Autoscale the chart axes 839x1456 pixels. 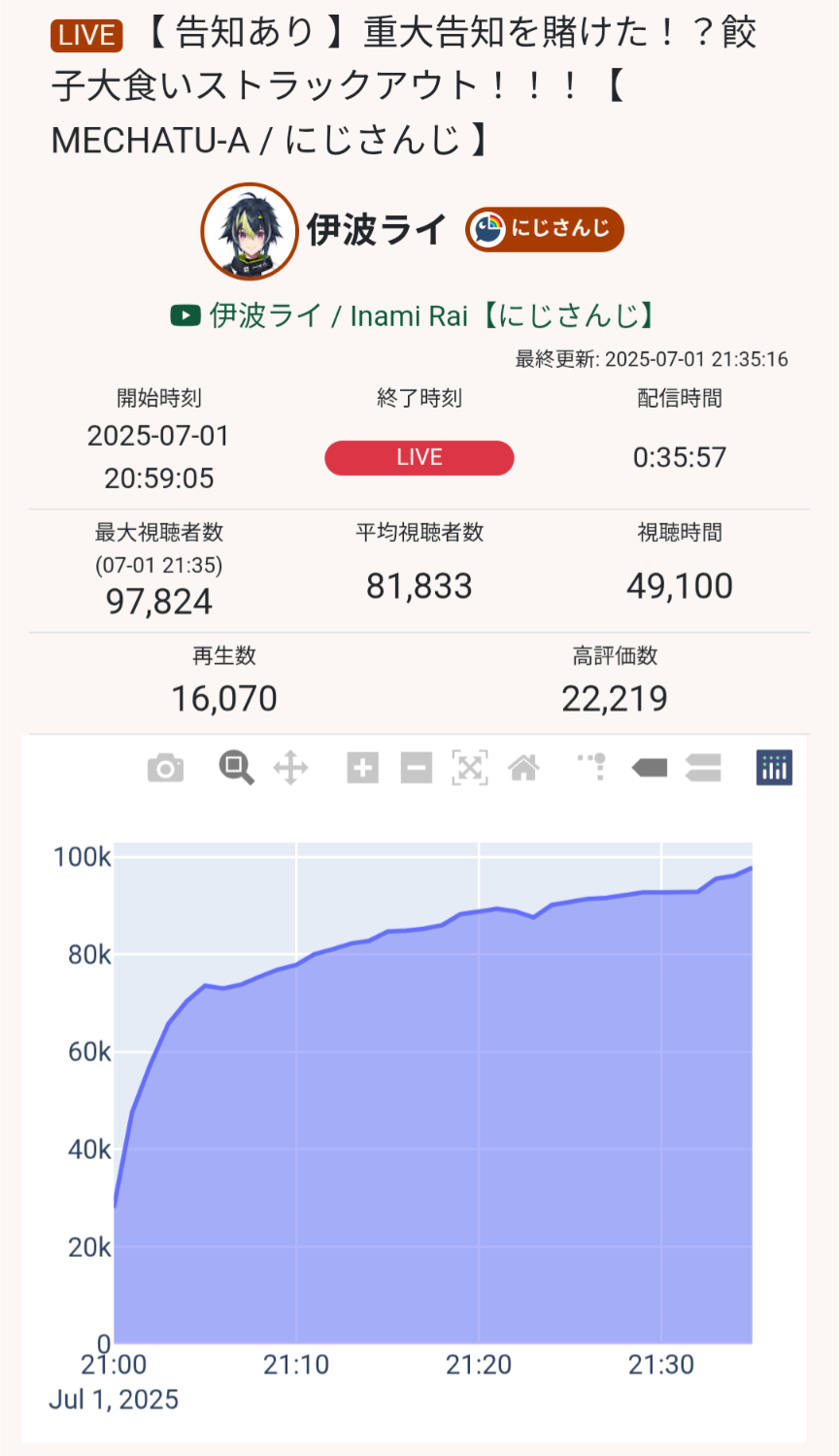pyautogui.click(x=470, y=768)
